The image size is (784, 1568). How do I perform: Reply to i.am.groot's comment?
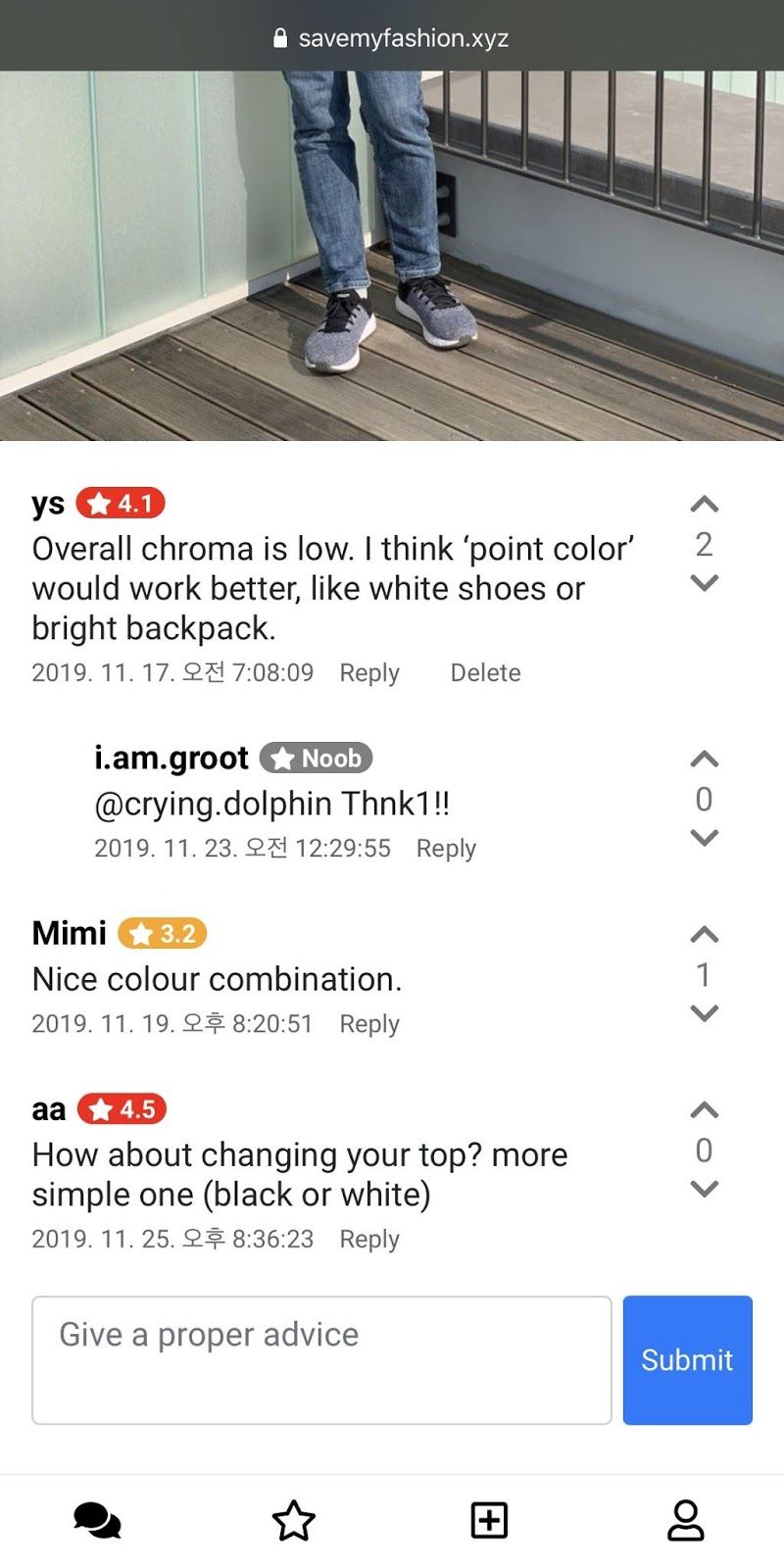(446, 849)
